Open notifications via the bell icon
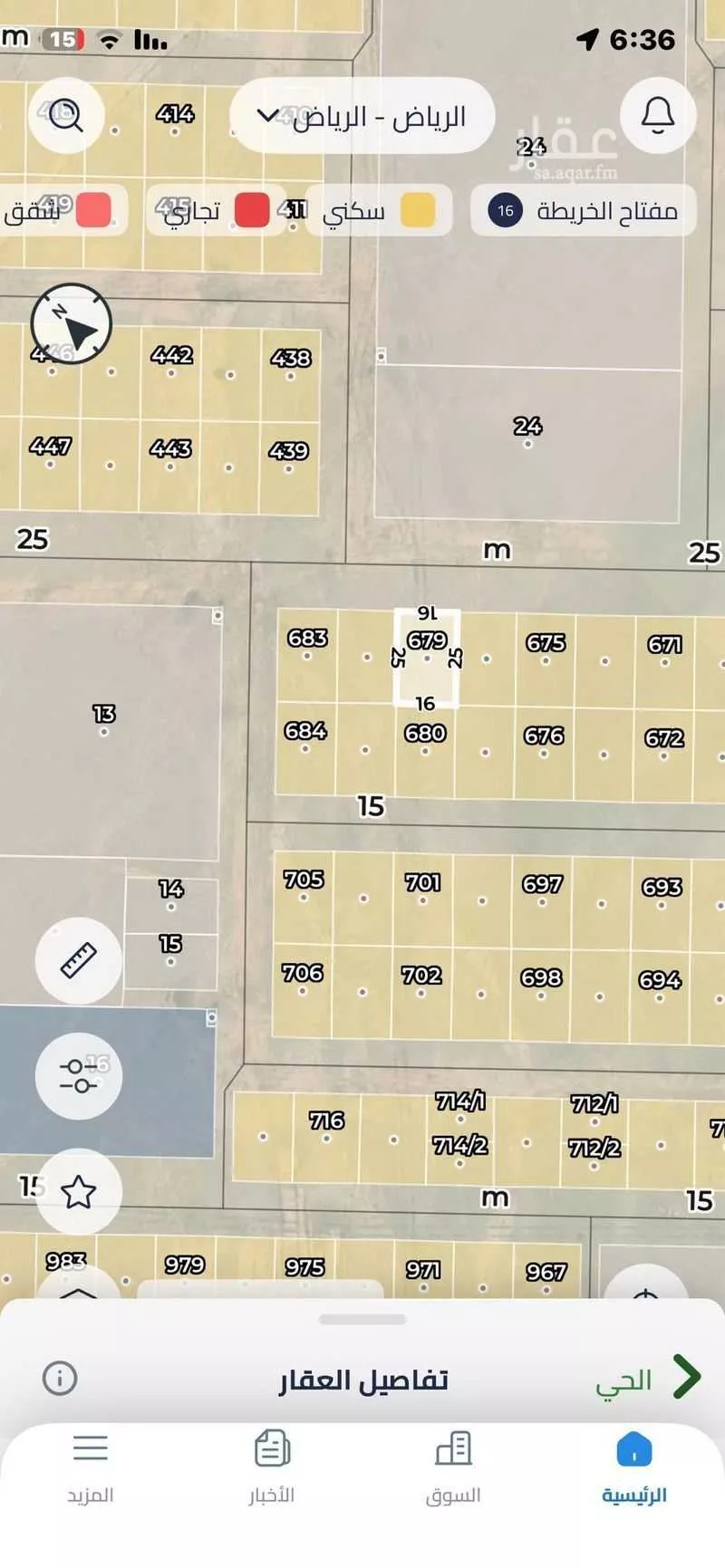The image size is (725, 1568). (x=658, y=116)
